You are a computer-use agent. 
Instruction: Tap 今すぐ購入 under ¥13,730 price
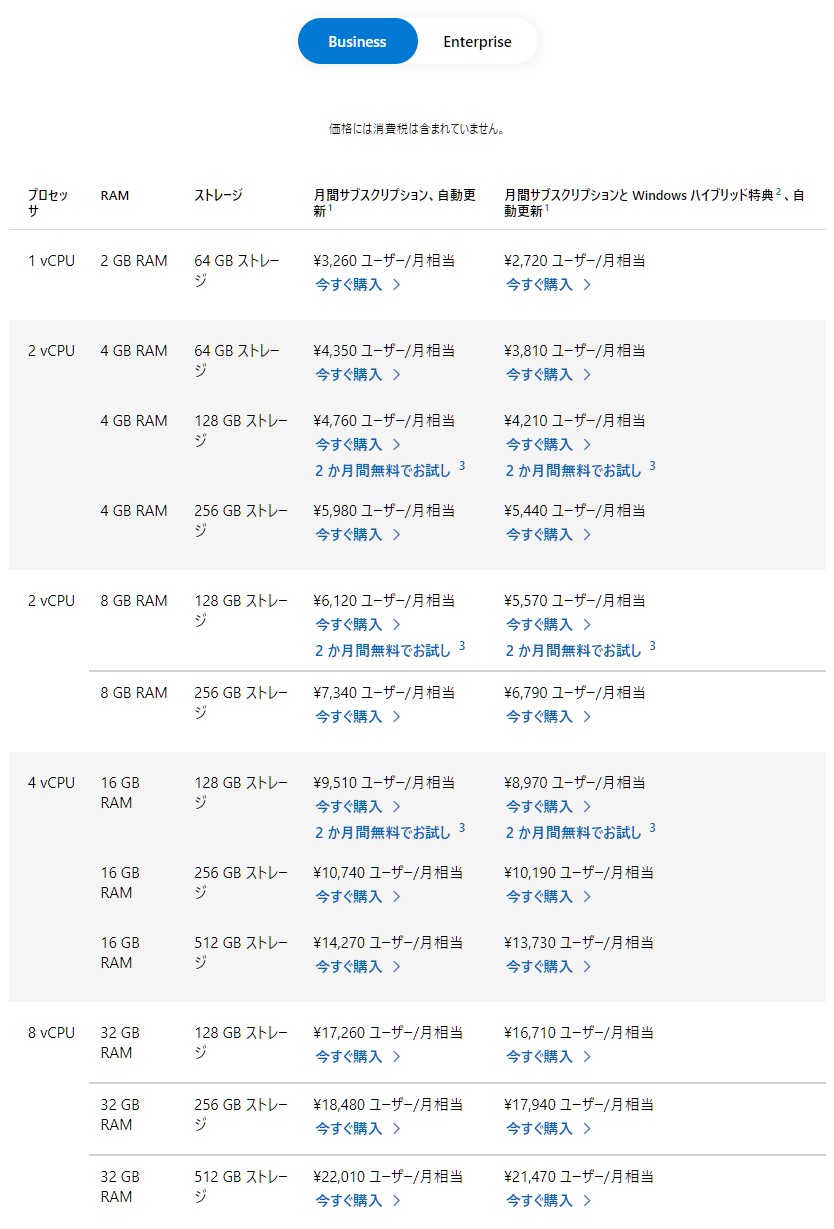coord(547,967)
